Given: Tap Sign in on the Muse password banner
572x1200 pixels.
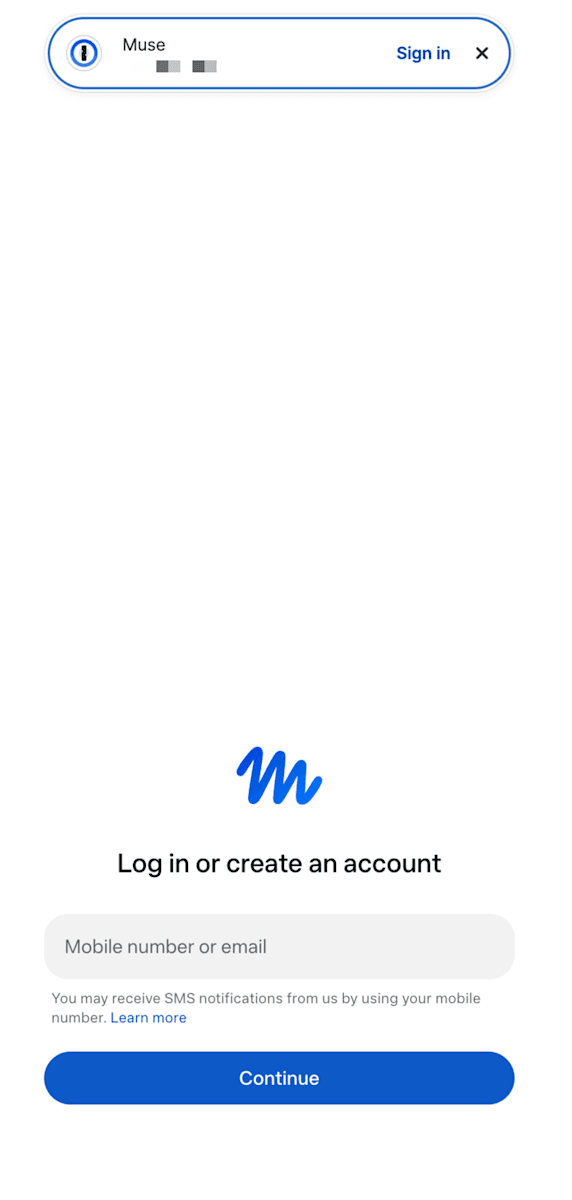Looking at the screenshot, I should coord(423,54).
